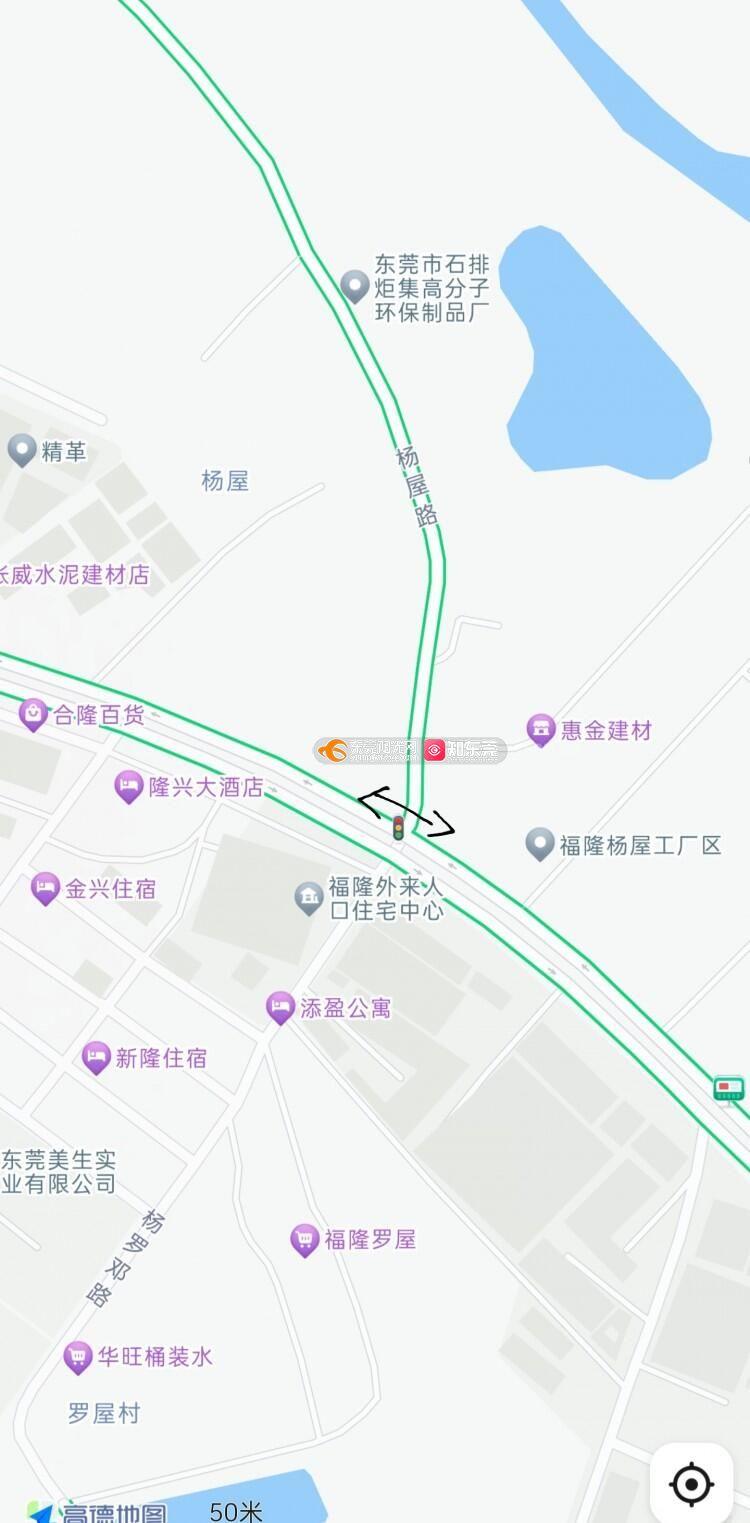Recenter map on my current location

[x=691, y=1483]
